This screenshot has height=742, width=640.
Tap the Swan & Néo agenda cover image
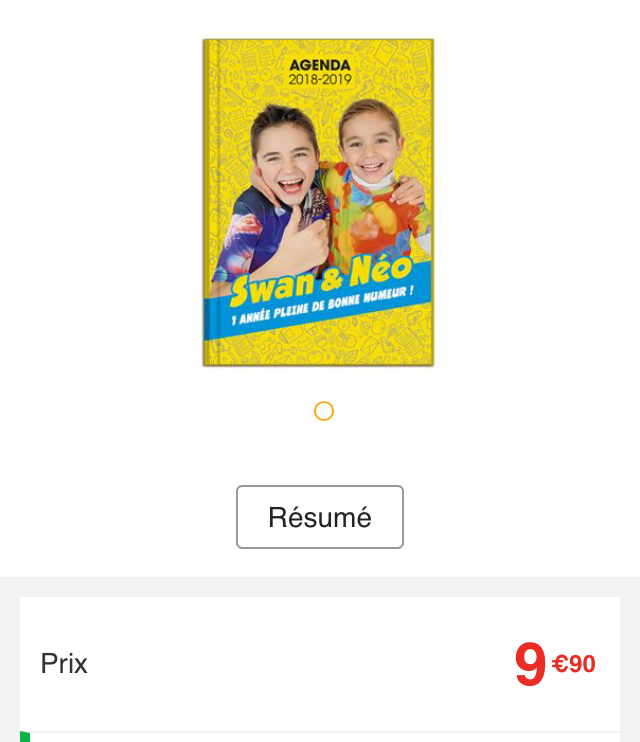[318, 203]
